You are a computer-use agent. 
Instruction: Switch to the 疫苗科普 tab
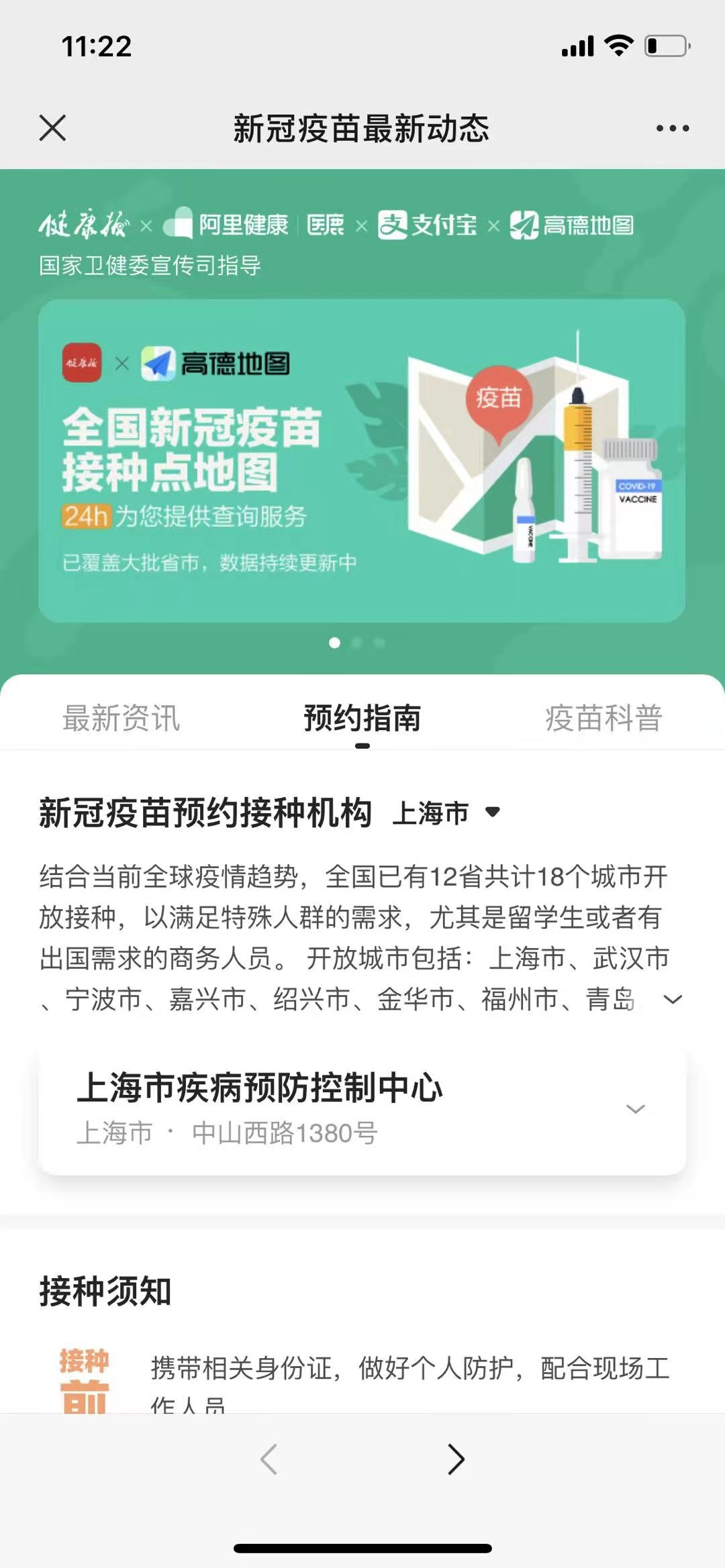(x=603, y=718)
